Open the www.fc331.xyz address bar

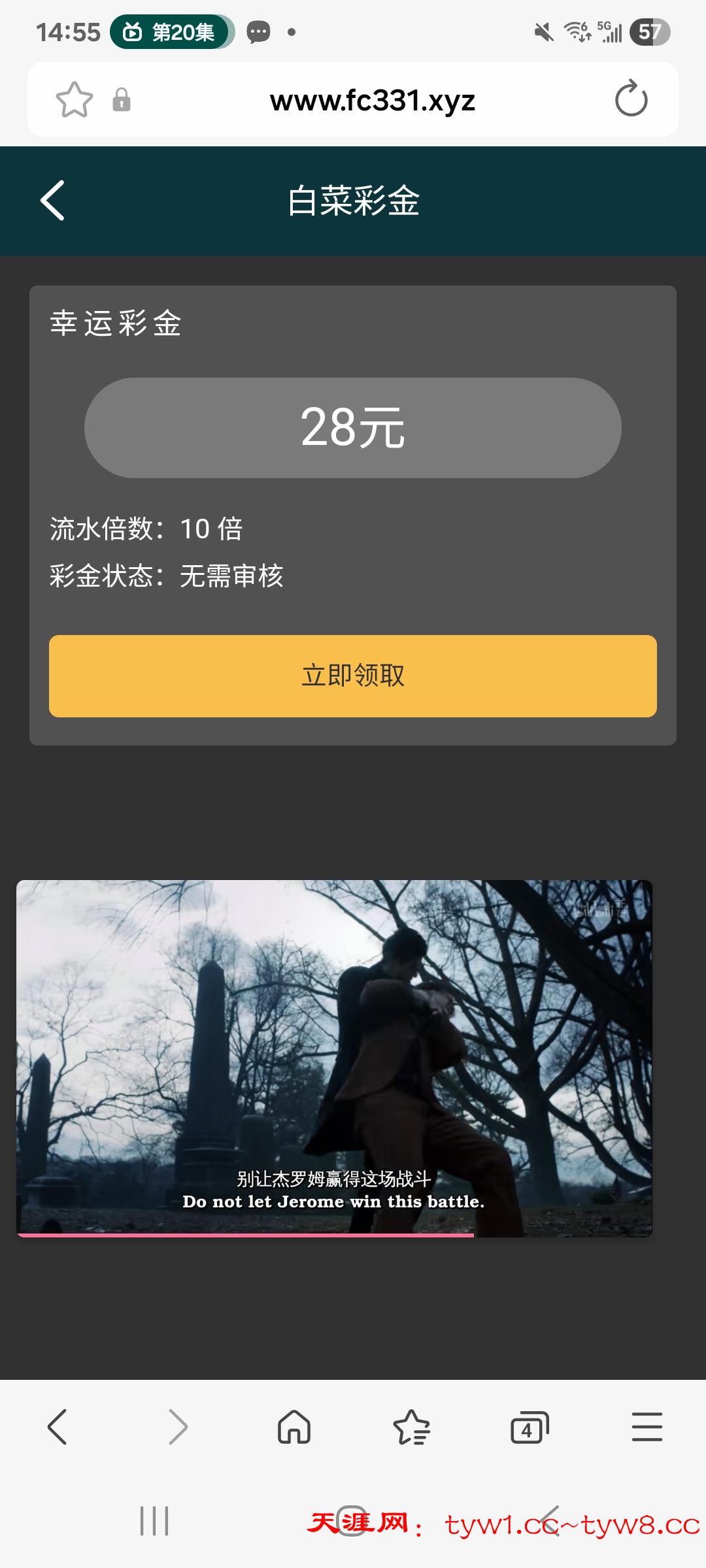point(373,101)
